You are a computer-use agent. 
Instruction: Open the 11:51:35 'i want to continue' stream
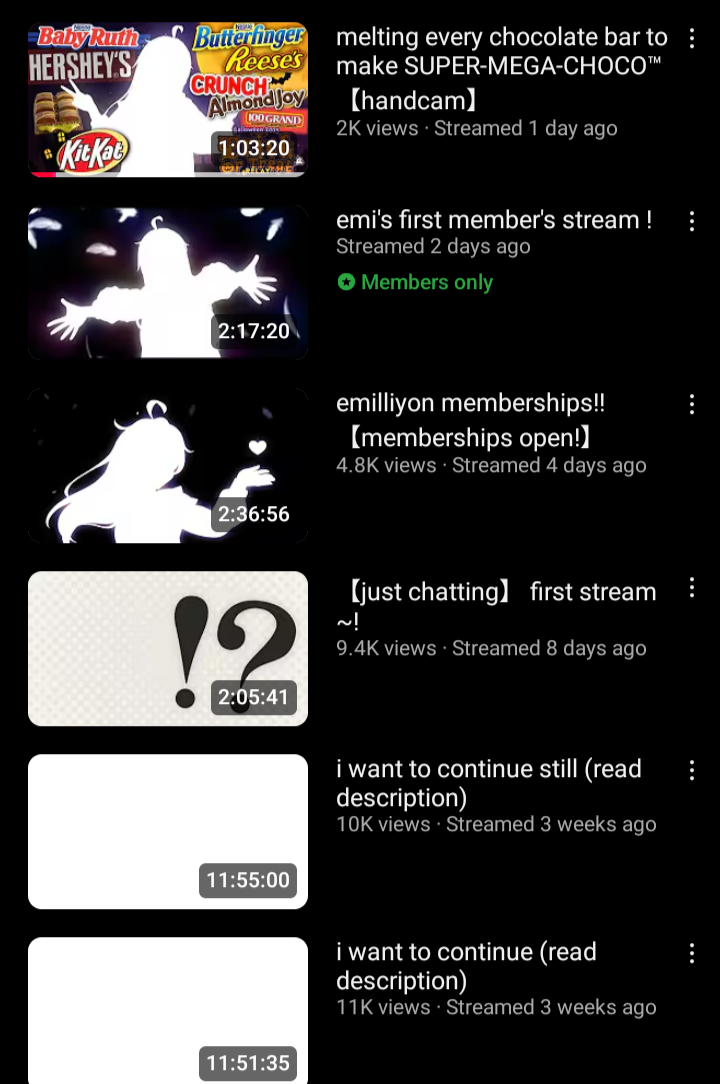(x=167, y=1010)
